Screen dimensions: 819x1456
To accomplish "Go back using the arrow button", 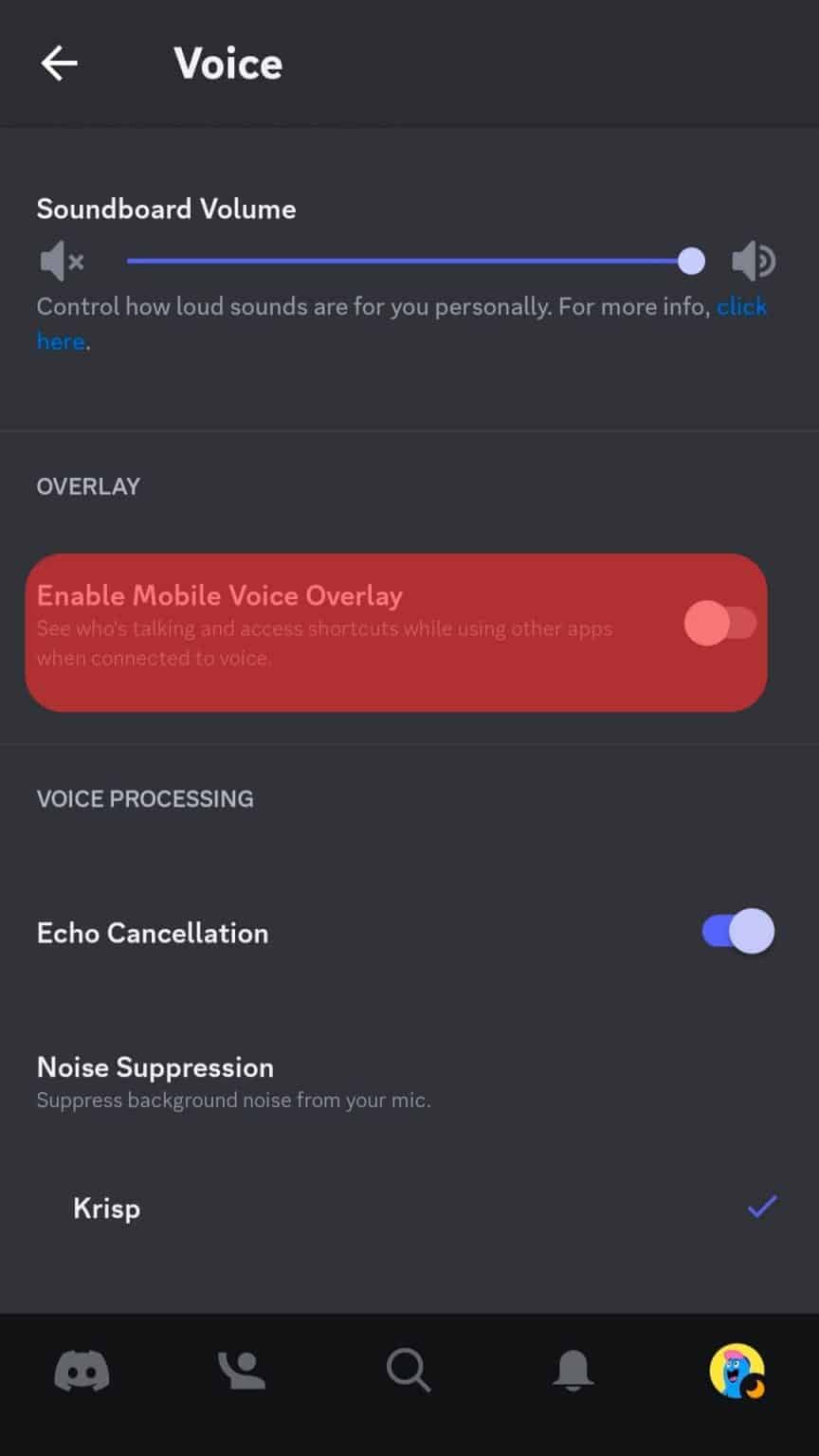I will coord(59,63).
